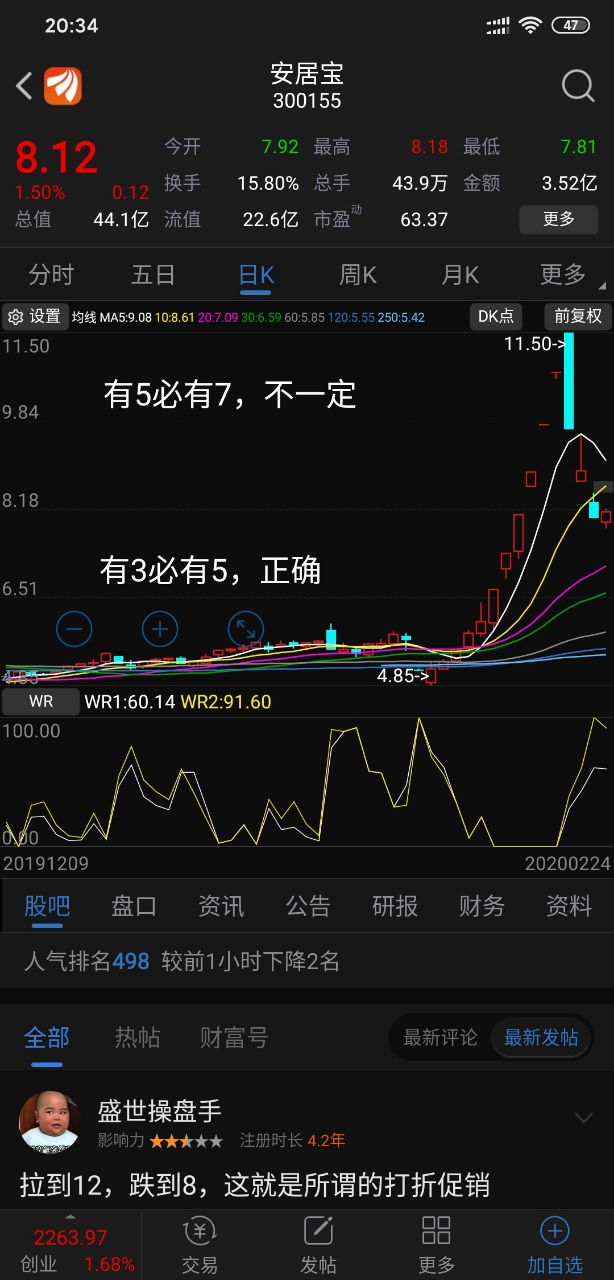Viewport: 614px width, 1280px height.
Task: Open 交易 in the bottom bar
Action: (x=200, y=1245)
